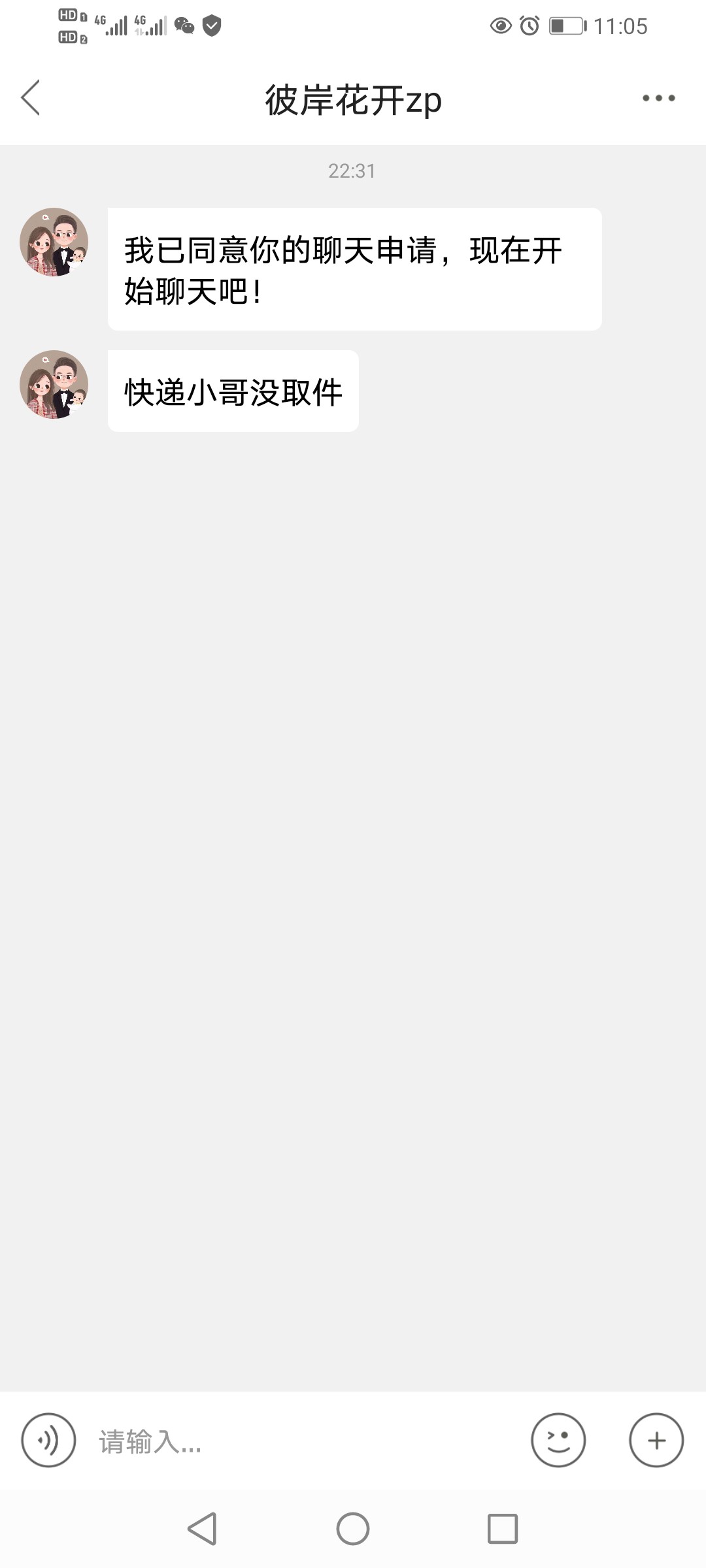The image size is (706, 1568).
Task: Tap the system home button
Action: pyautogui.click(x=352, y=1529)
